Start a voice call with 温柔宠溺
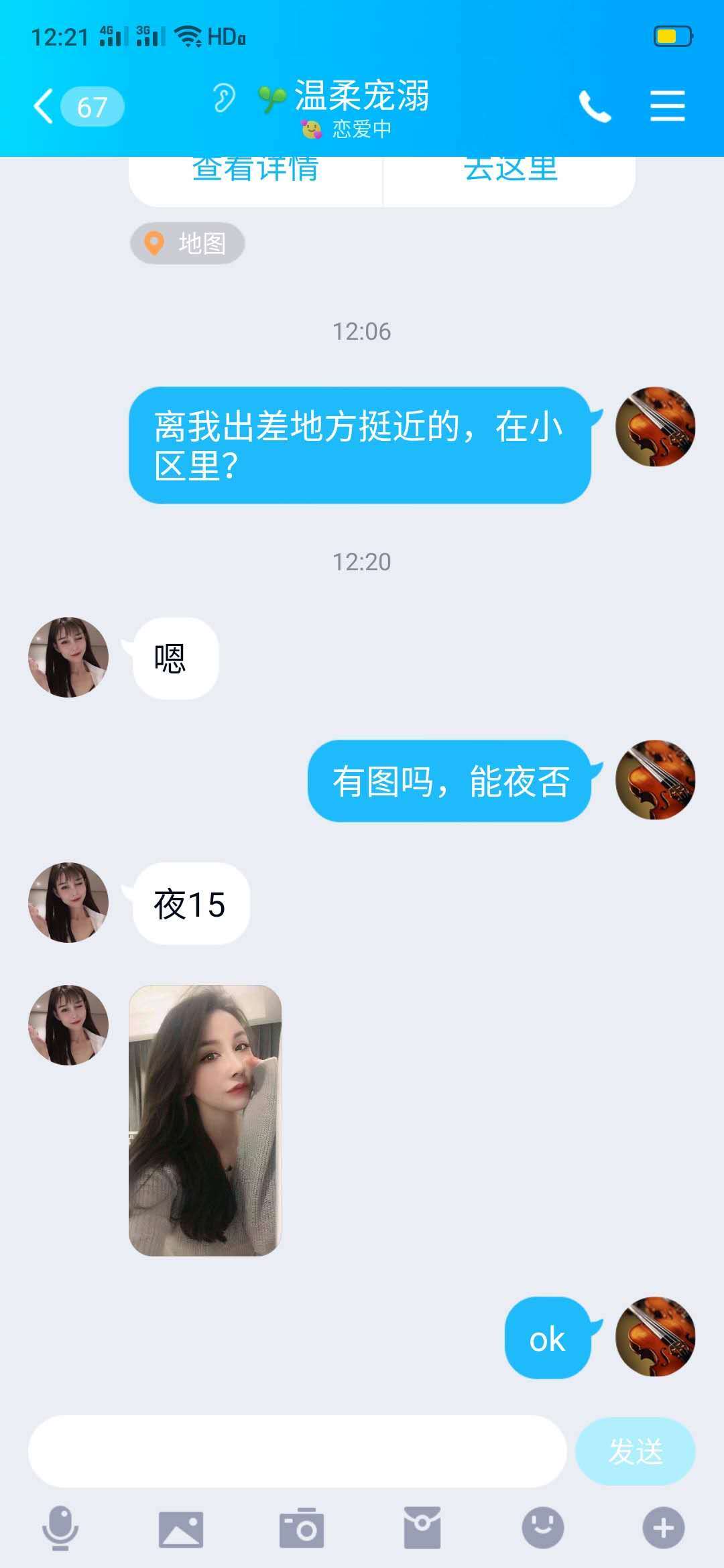Image resolution: width=724 pixels, height=1568 pixels. (595, 107)
